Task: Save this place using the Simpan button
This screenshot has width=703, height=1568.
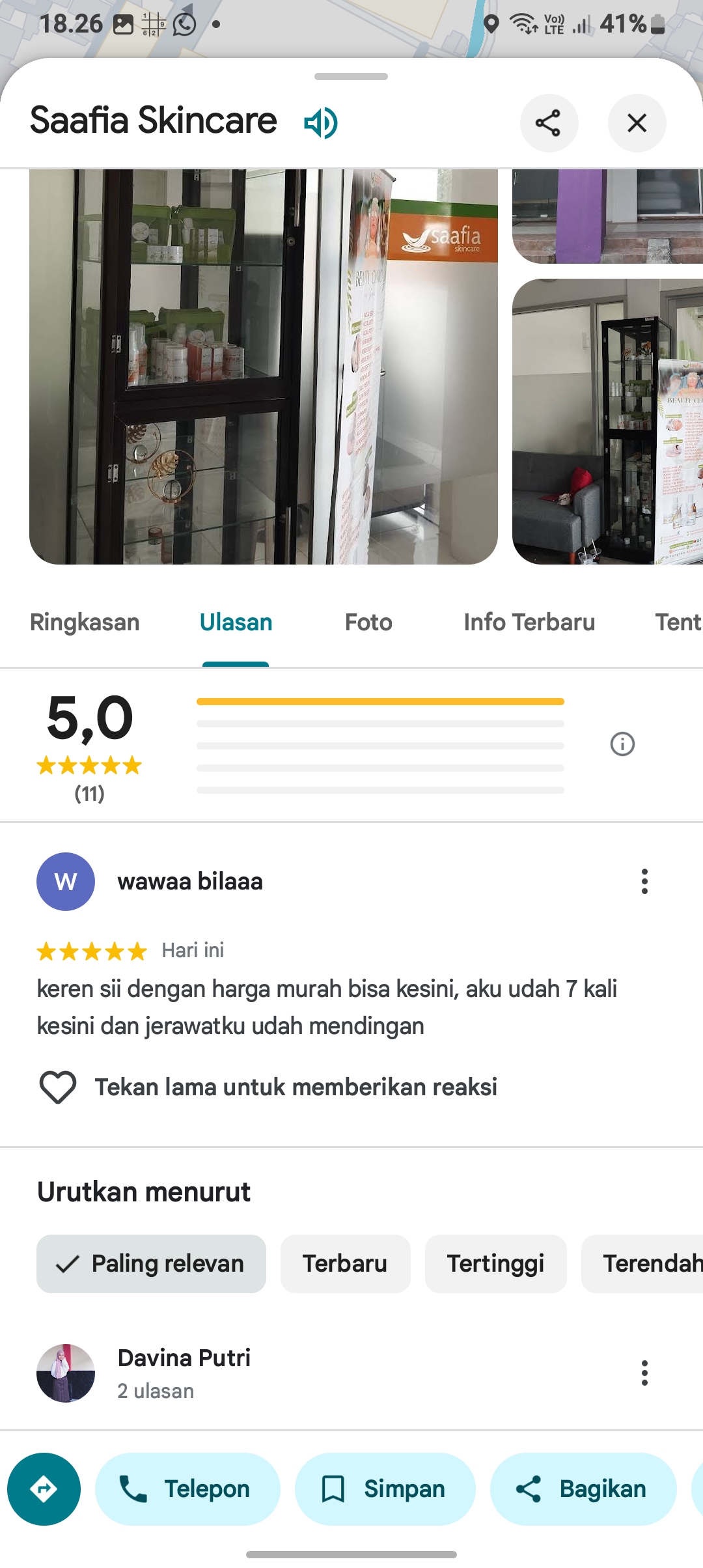Action: click(385, 1489)
